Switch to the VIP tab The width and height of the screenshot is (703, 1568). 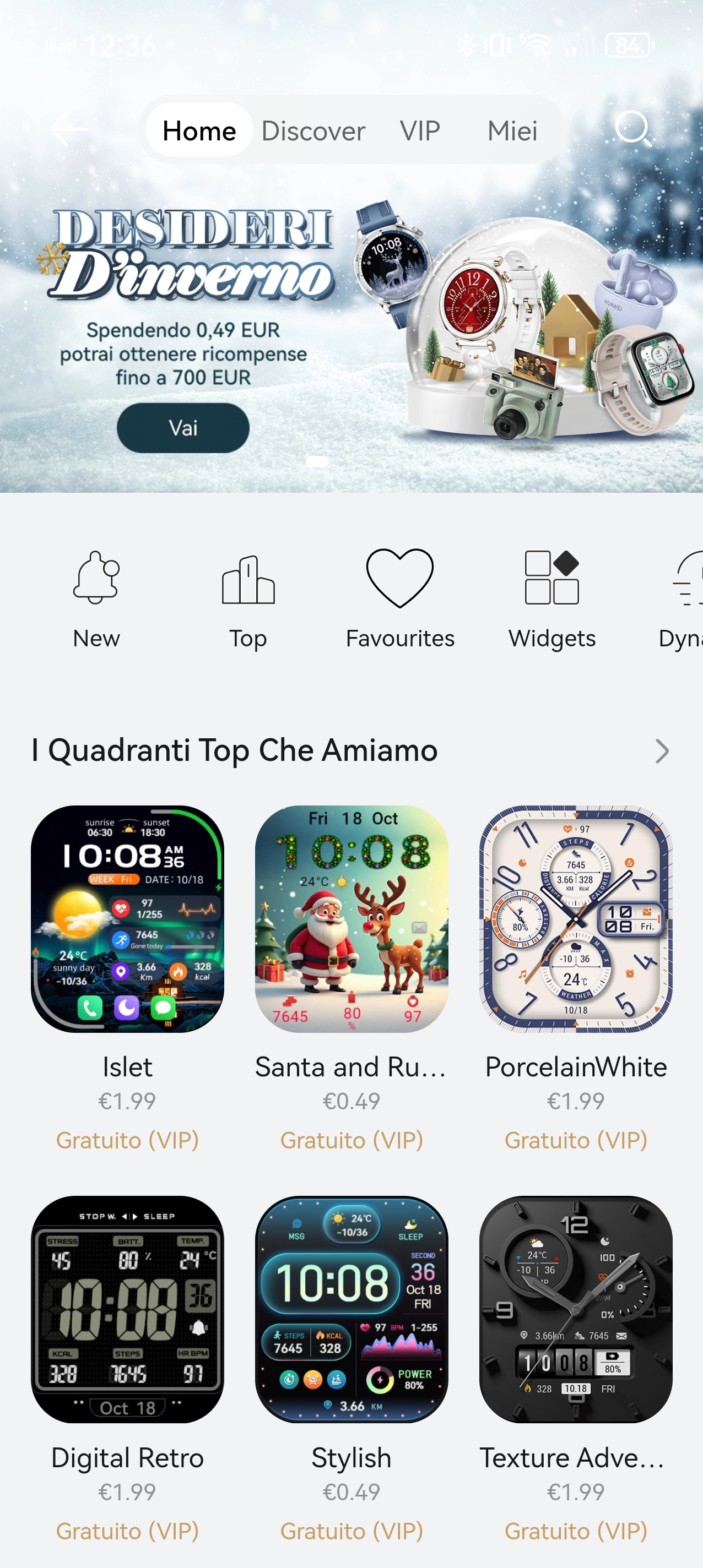click(x=420, y=131)
